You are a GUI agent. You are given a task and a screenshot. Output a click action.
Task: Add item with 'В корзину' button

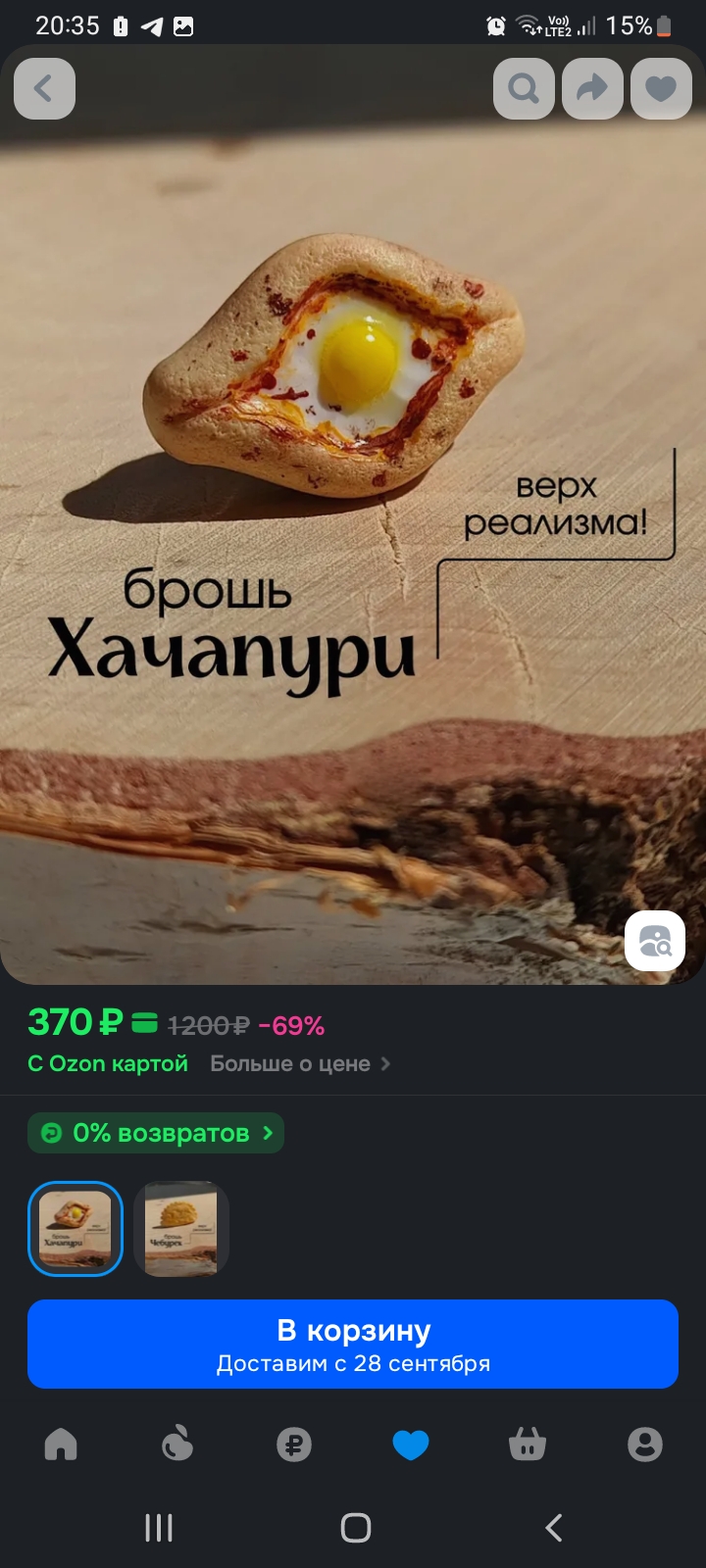tap(353, 1344)
